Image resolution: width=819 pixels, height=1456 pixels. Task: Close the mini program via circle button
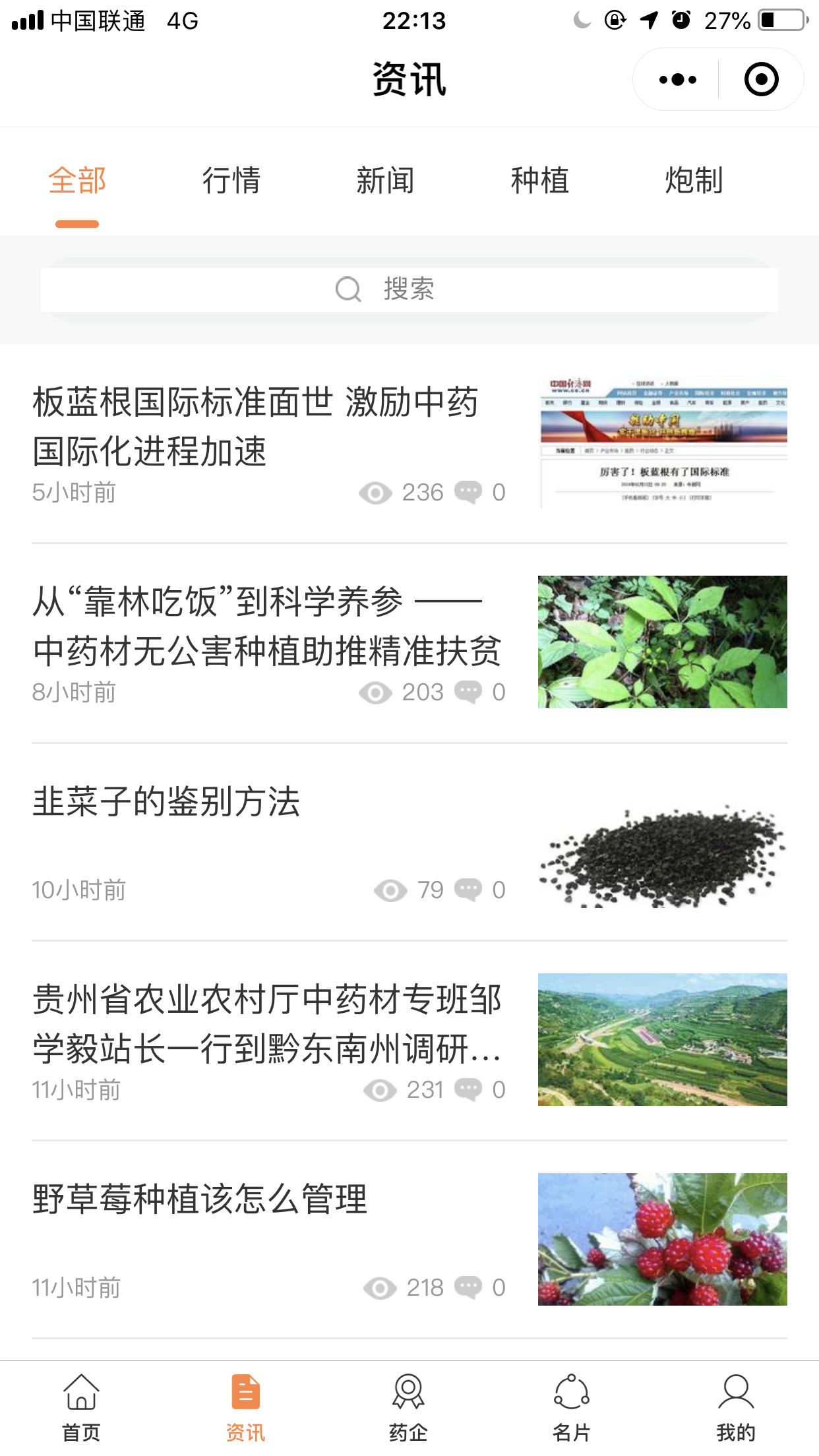pos(761,80)
